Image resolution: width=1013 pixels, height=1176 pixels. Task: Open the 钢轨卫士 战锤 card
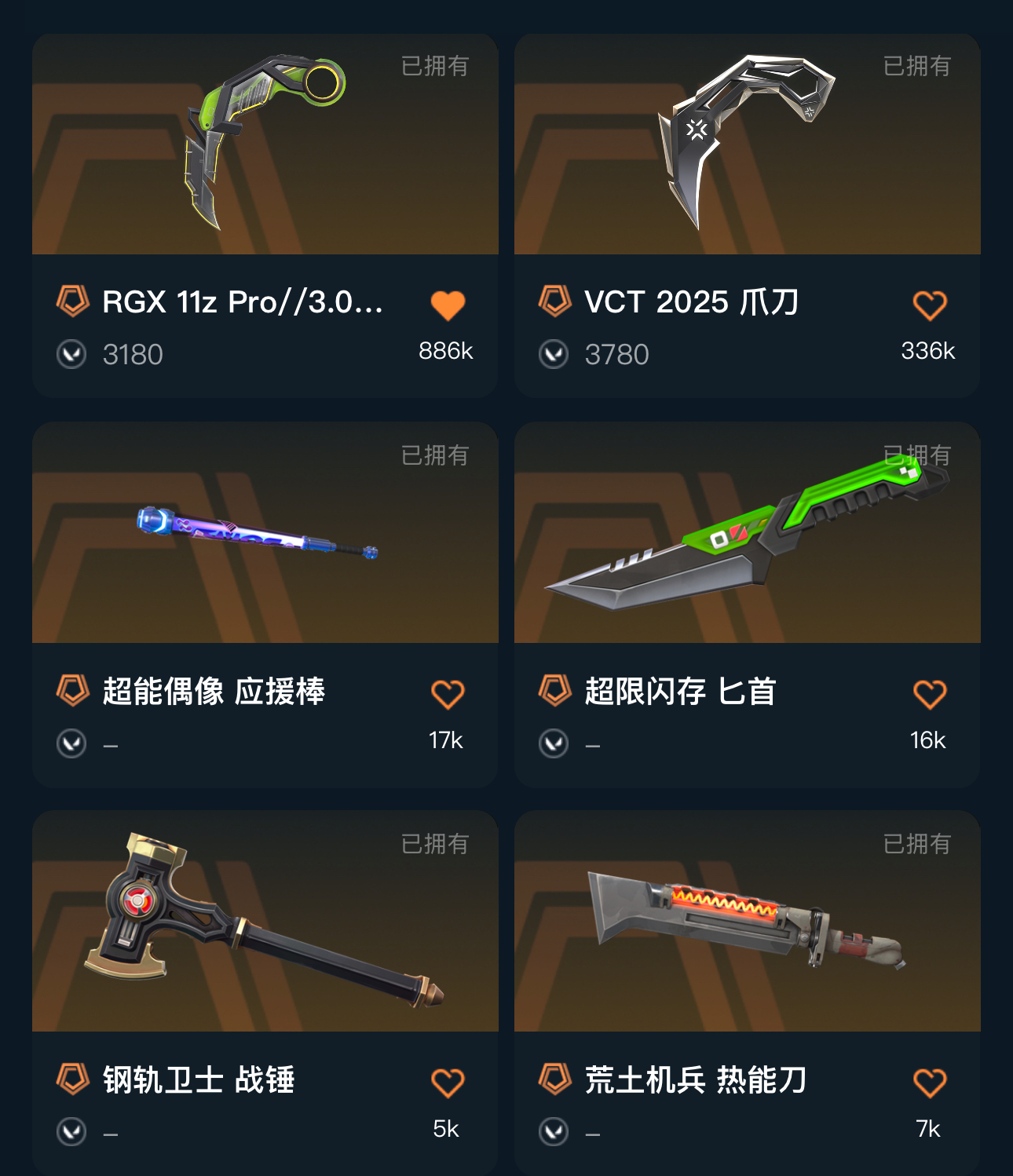tap(265, 922)
